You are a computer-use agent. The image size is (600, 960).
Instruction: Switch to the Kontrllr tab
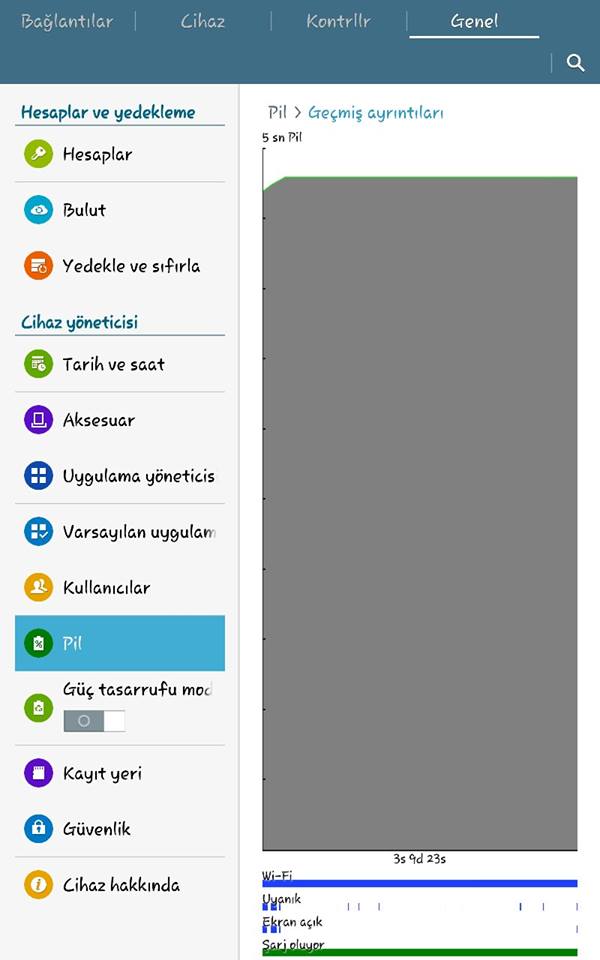(339, 21)
